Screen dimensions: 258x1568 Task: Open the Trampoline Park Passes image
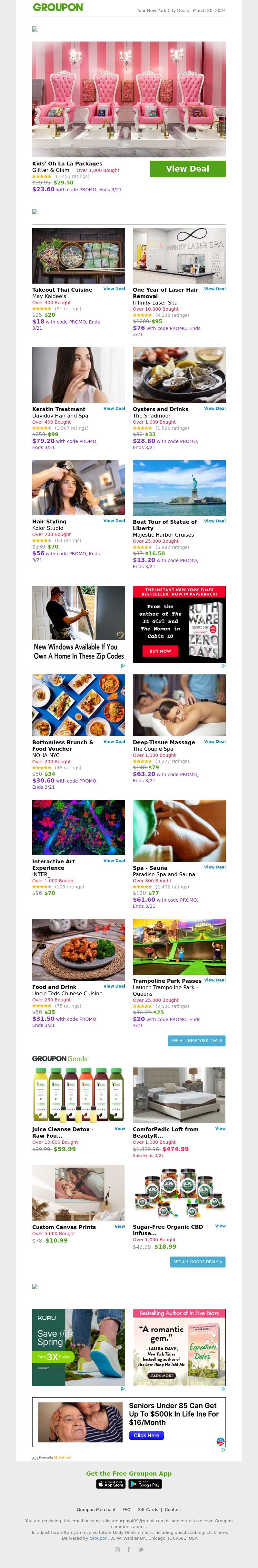[179, 946]
